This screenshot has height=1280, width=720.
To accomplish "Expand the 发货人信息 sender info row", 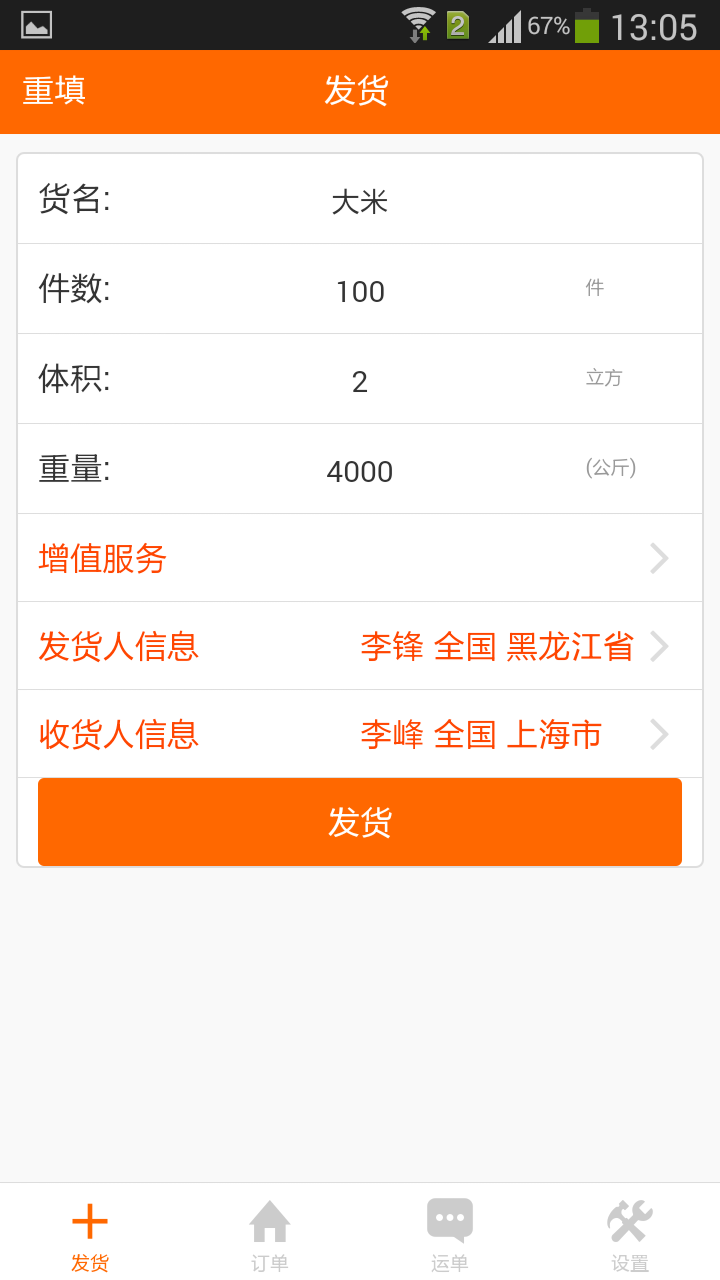I will point(360,646).
